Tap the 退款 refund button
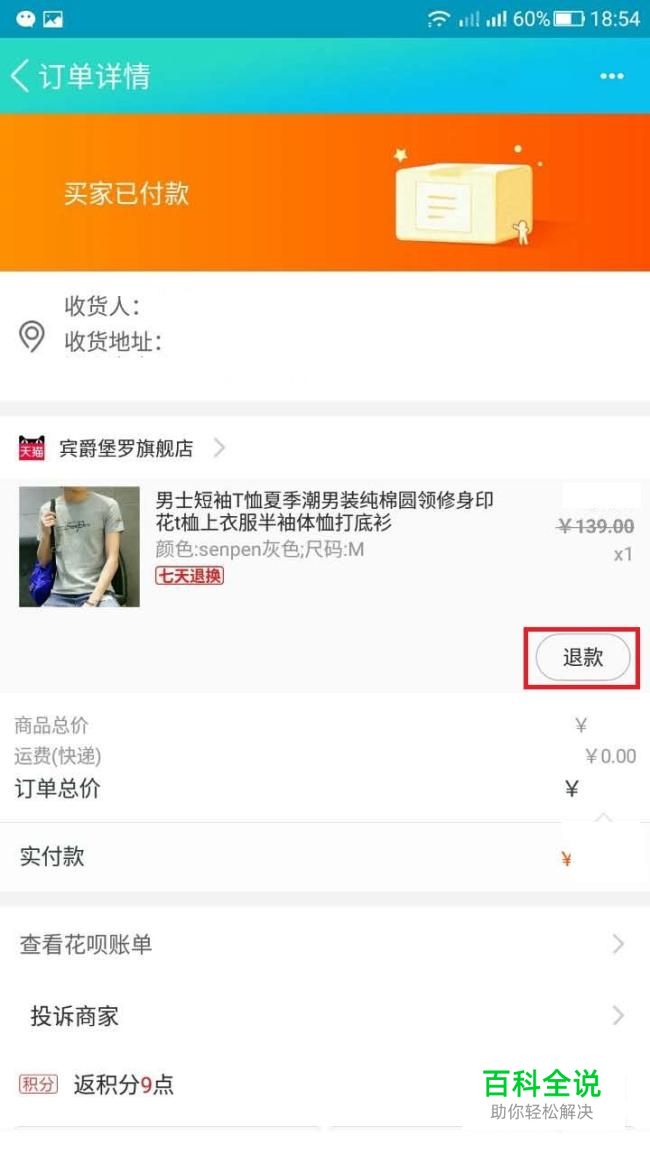 583,657
